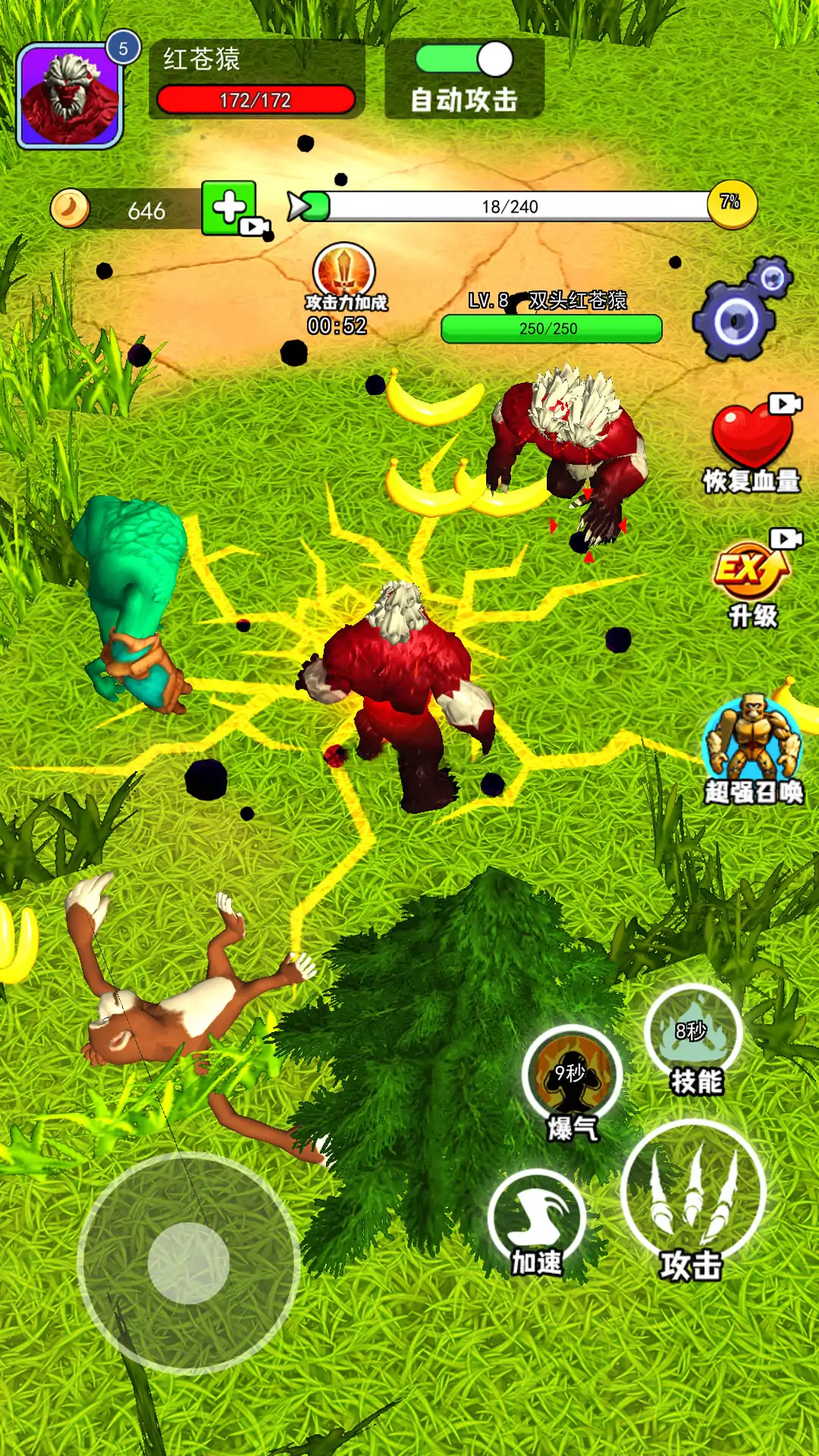Hit the 攻击 claw attack button
The image size is (819, 1456).
692,1192
